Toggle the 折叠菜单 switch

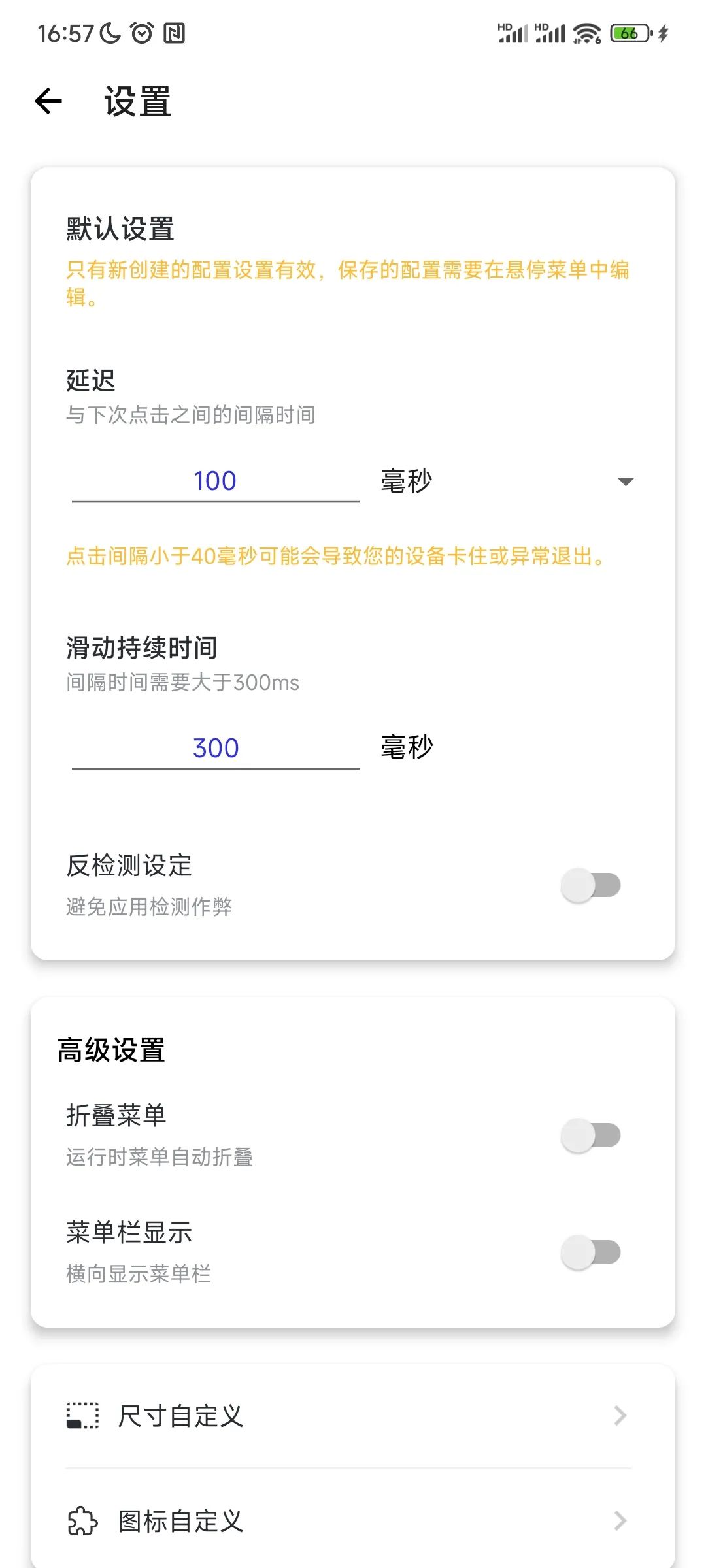(x=591, y=1135)
